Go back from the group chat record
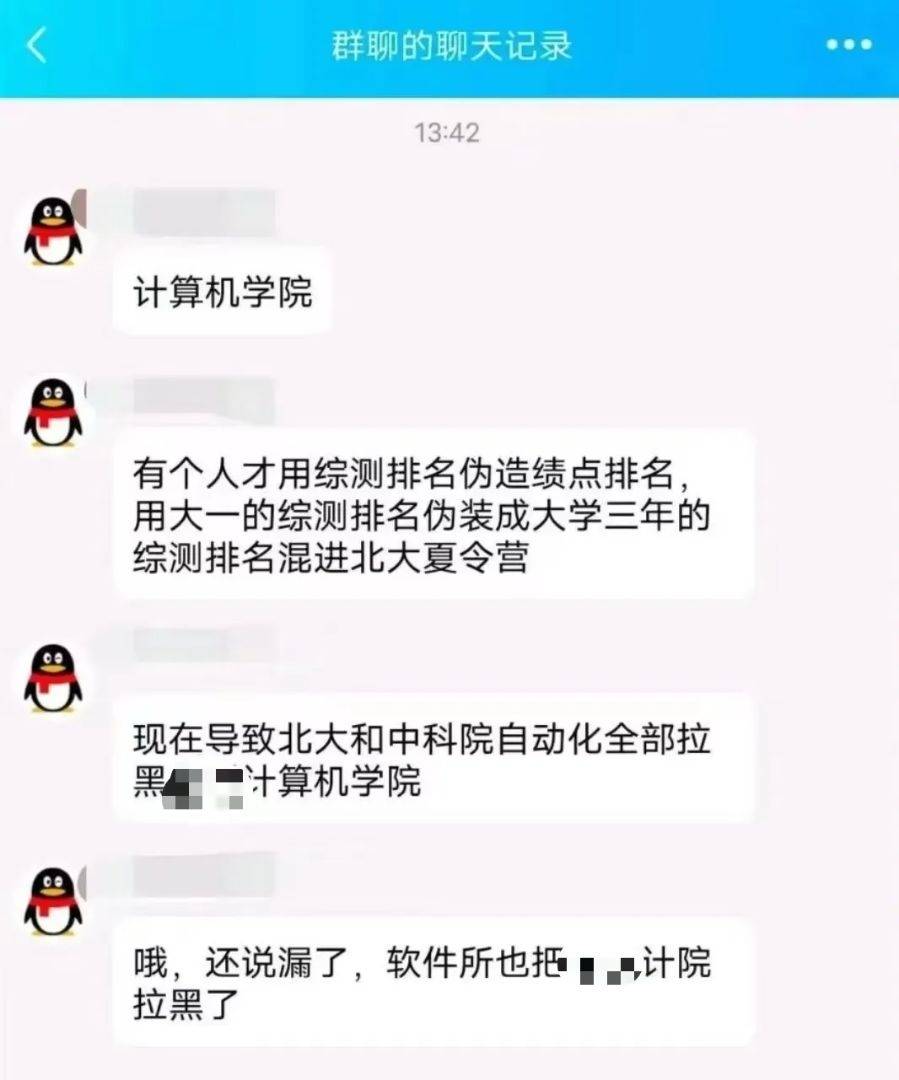The width and height of the screenshot is (899, 1080). pos(37,46)
